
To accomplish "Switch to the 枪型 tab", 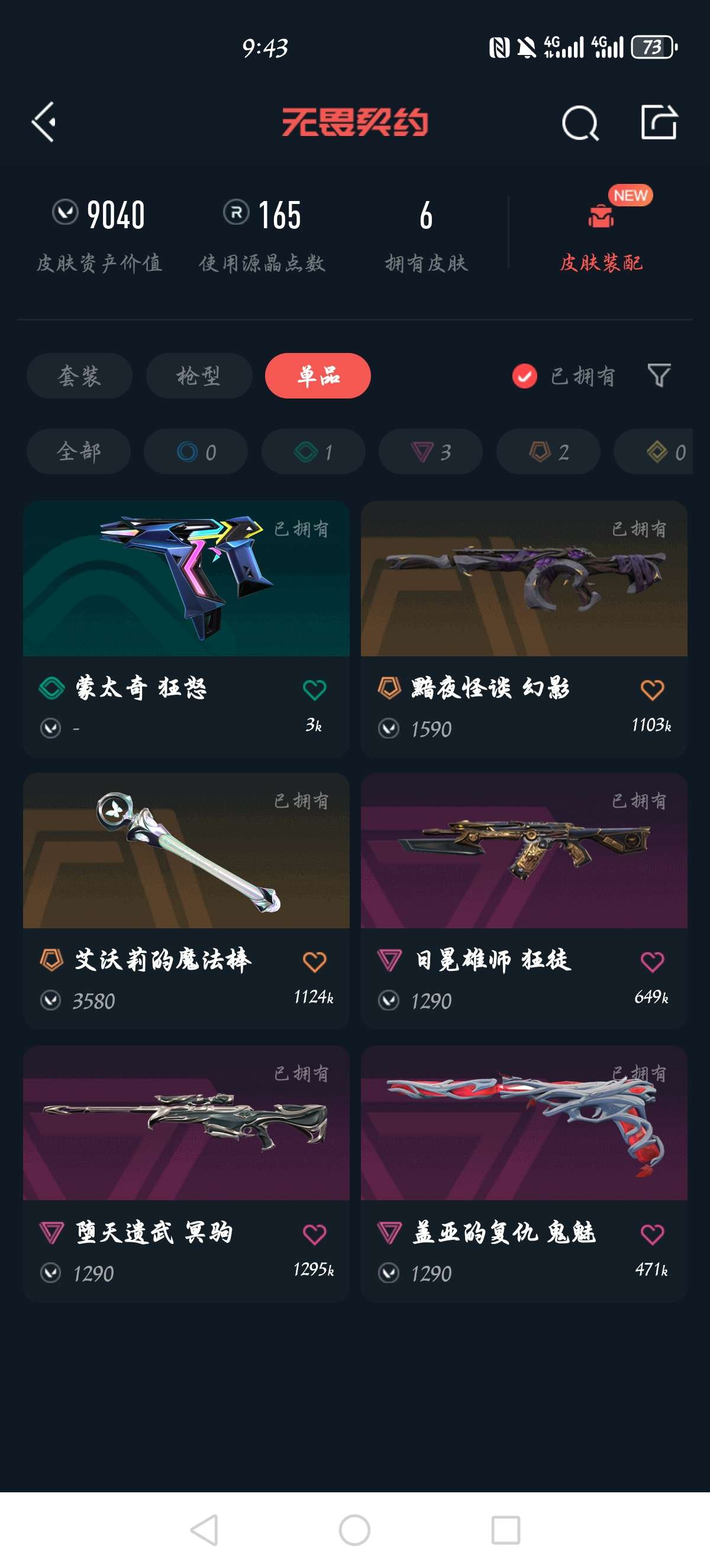I will 199,376.
